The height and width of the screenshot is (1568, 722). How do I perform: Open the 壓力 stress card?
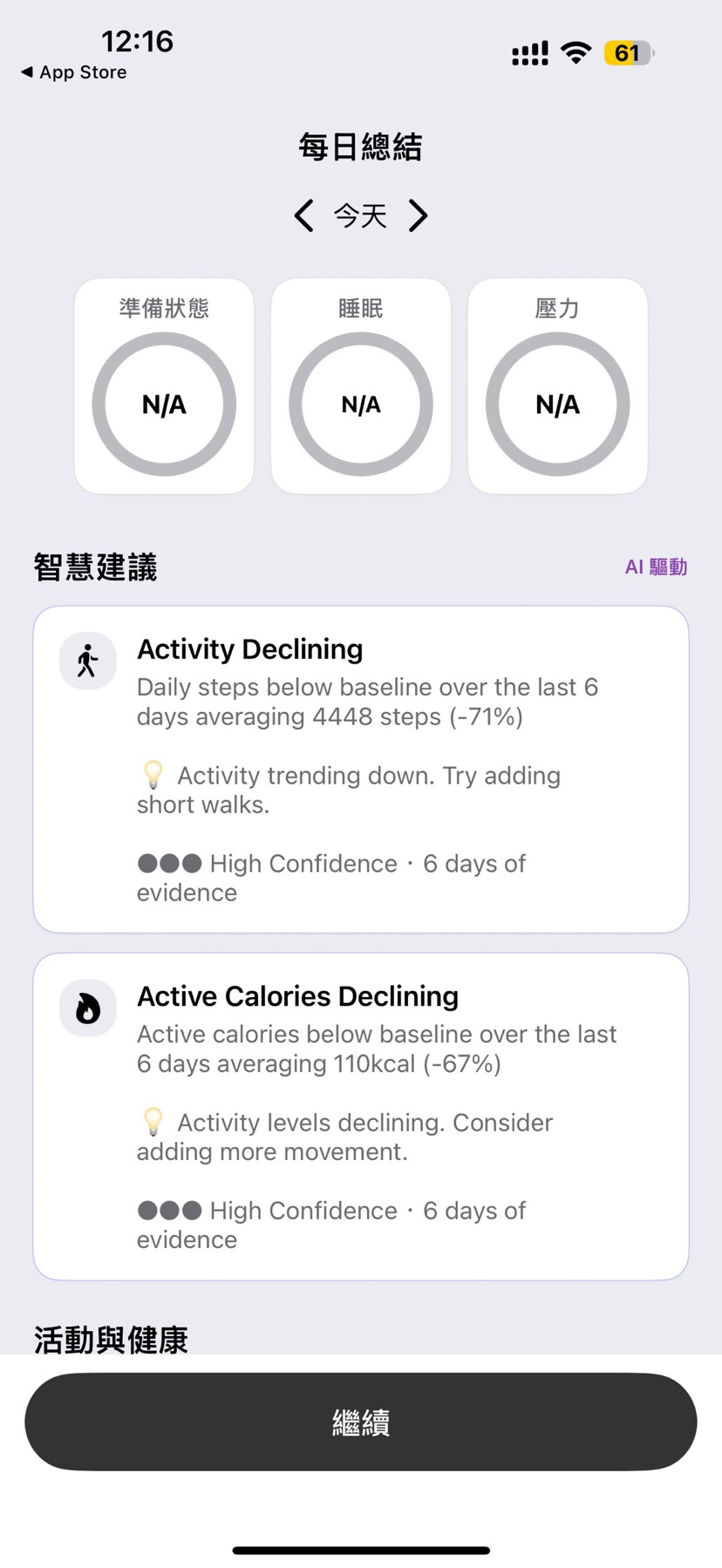coord(558,386)
